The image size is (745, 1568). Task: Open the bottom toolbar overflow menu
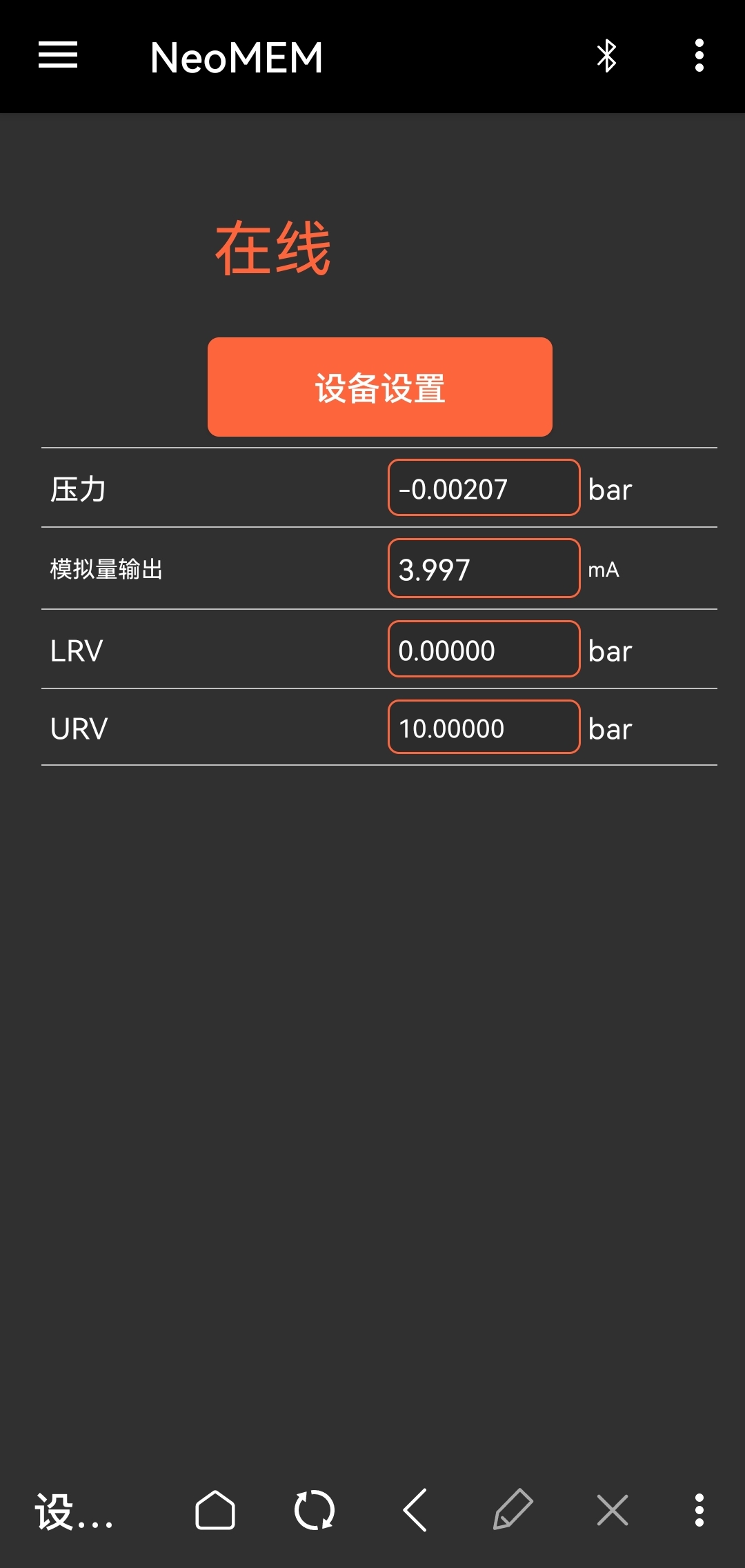699,1510
